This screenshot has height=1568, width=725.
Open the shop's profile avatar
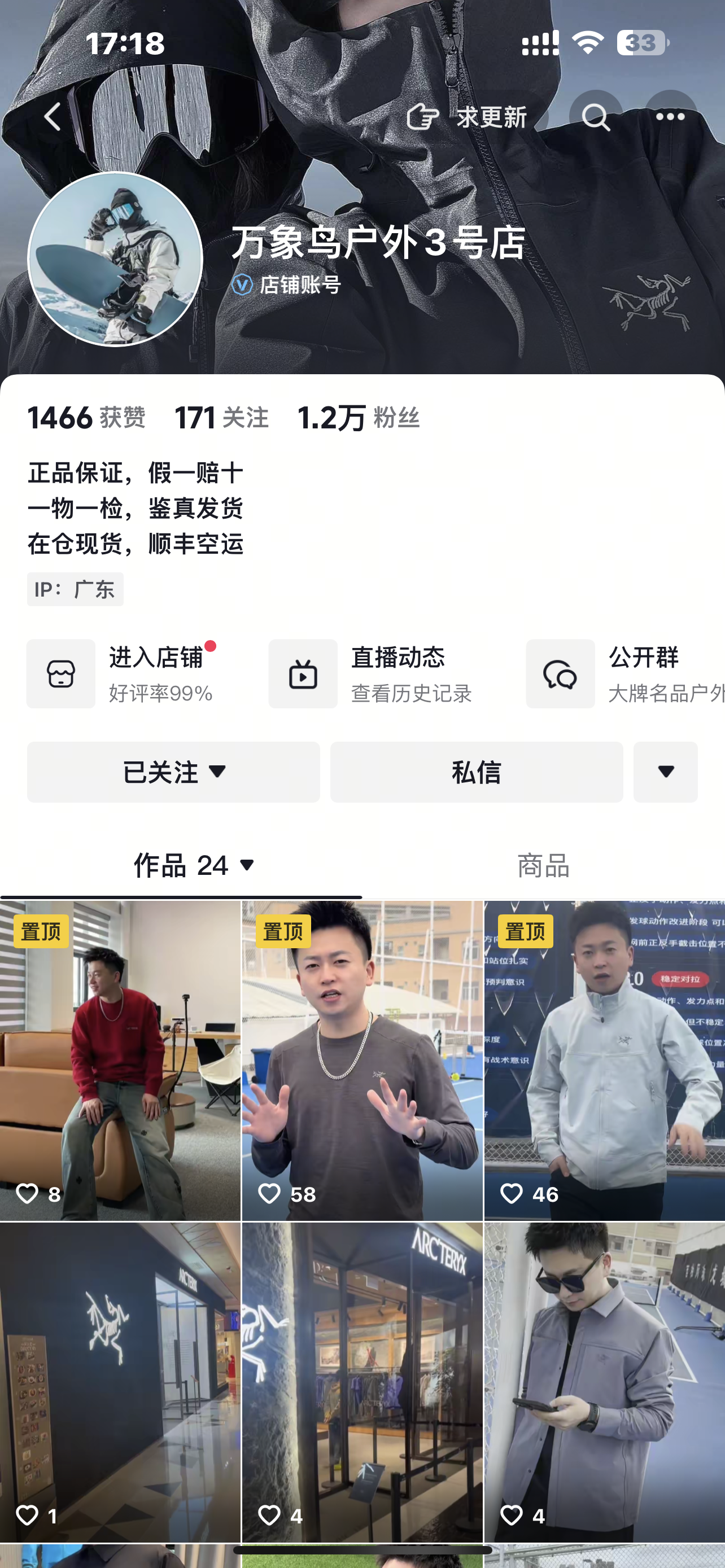115,259
